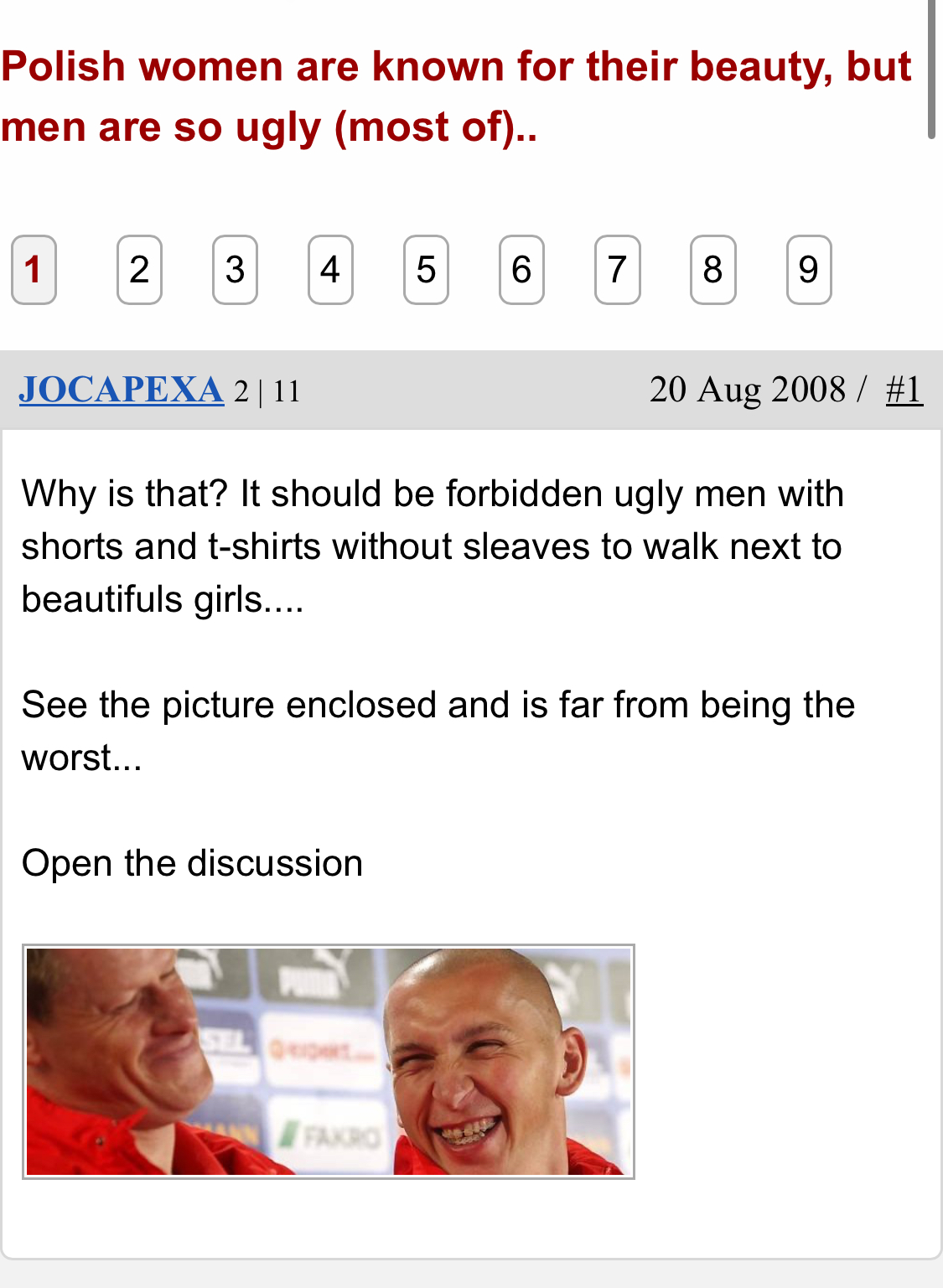Open page 9 of the thread
The height and width of the screenshot is (1288, 943).
pos(809,270)
